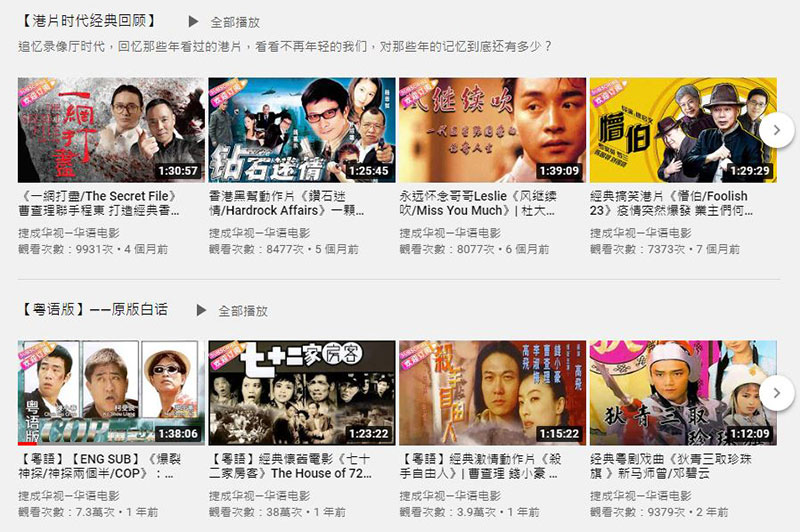Show next videos in 粤语版 row
Image resolution: width=800 pixels, height=532 pixels.
point(776,393)
